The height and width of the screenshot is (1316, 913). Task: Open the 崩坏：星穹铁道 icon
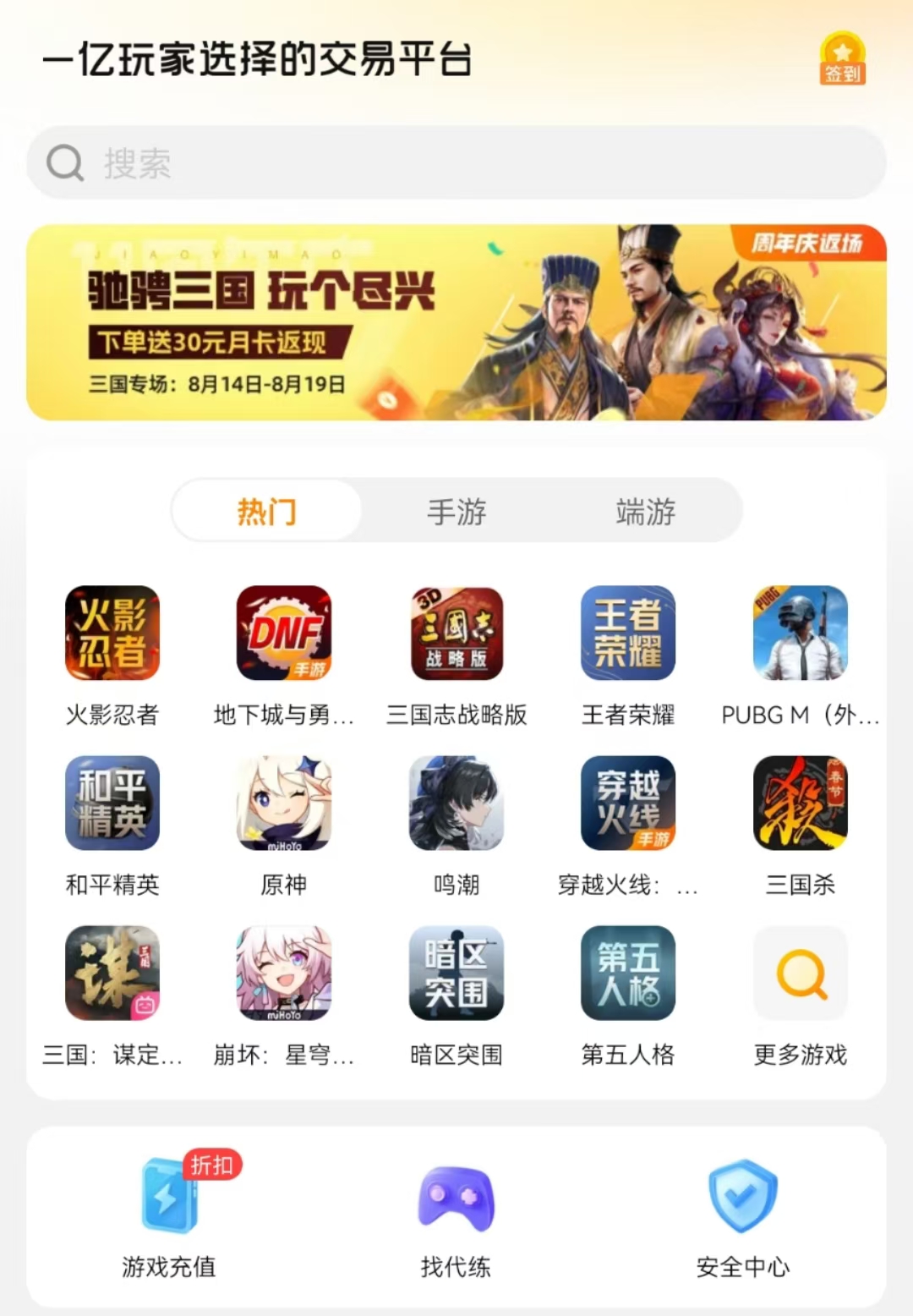click(284, 973)
